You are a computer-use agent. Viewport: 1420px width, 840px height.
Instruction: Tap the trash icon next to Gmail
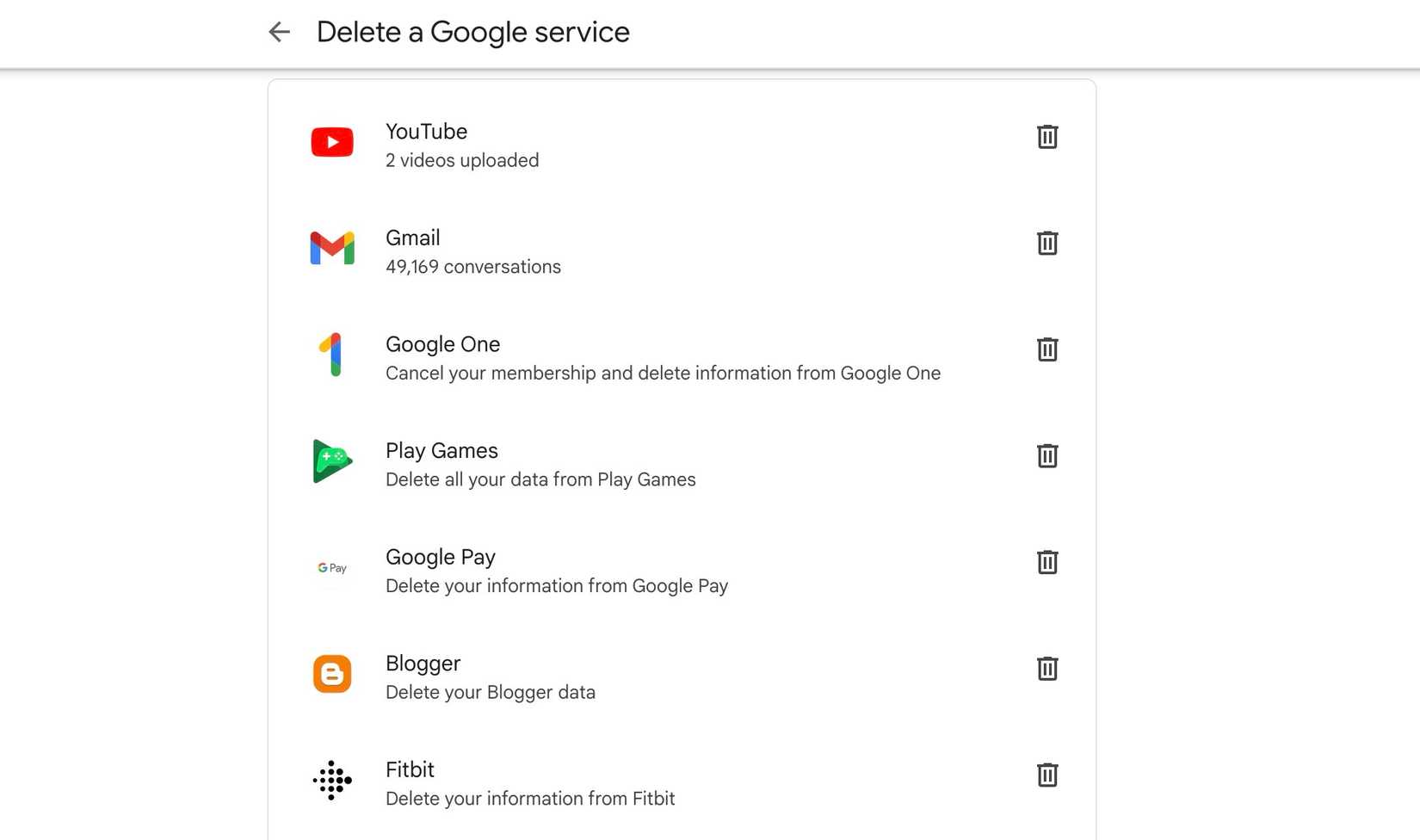click(x=1046, y=244)
